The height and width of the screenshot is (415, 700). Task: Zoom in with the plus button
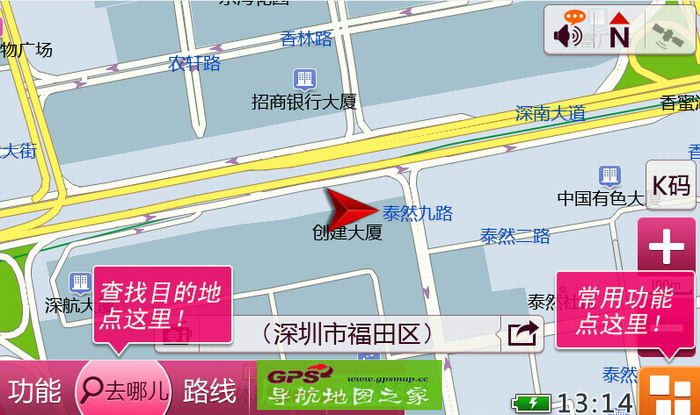(x=667, y=247)
